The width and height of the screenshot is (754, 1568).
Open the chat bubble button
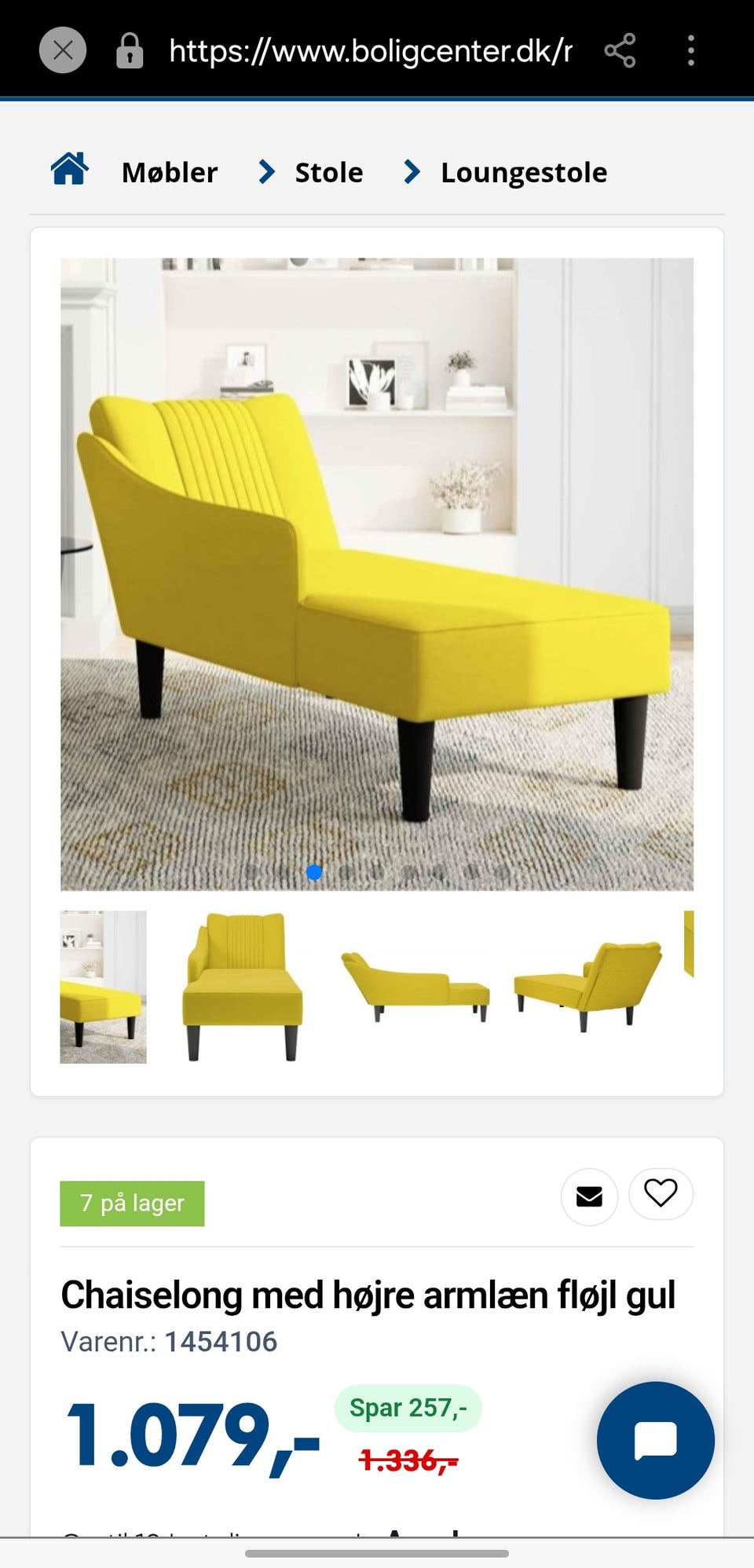point(656,1440)
